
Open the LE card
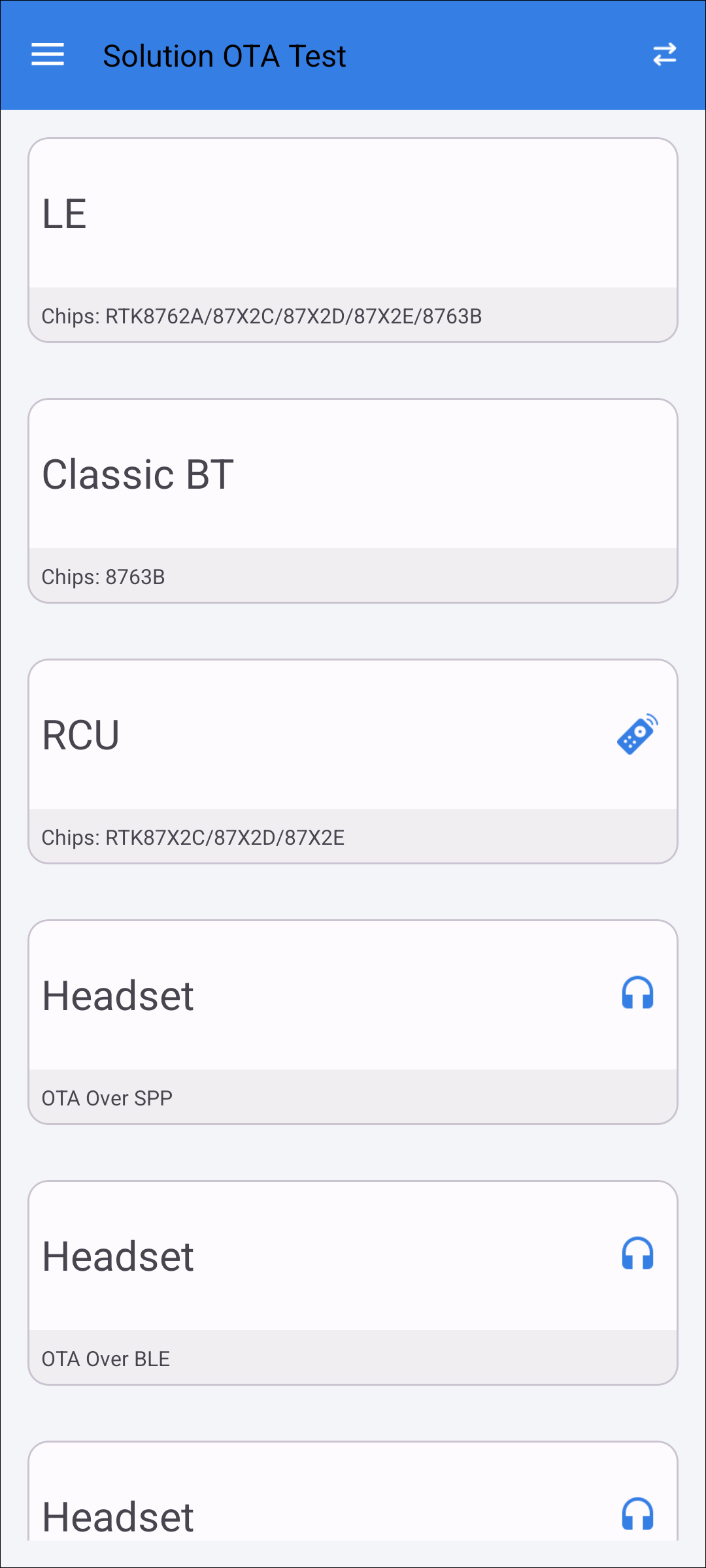(x=353, y=240)
